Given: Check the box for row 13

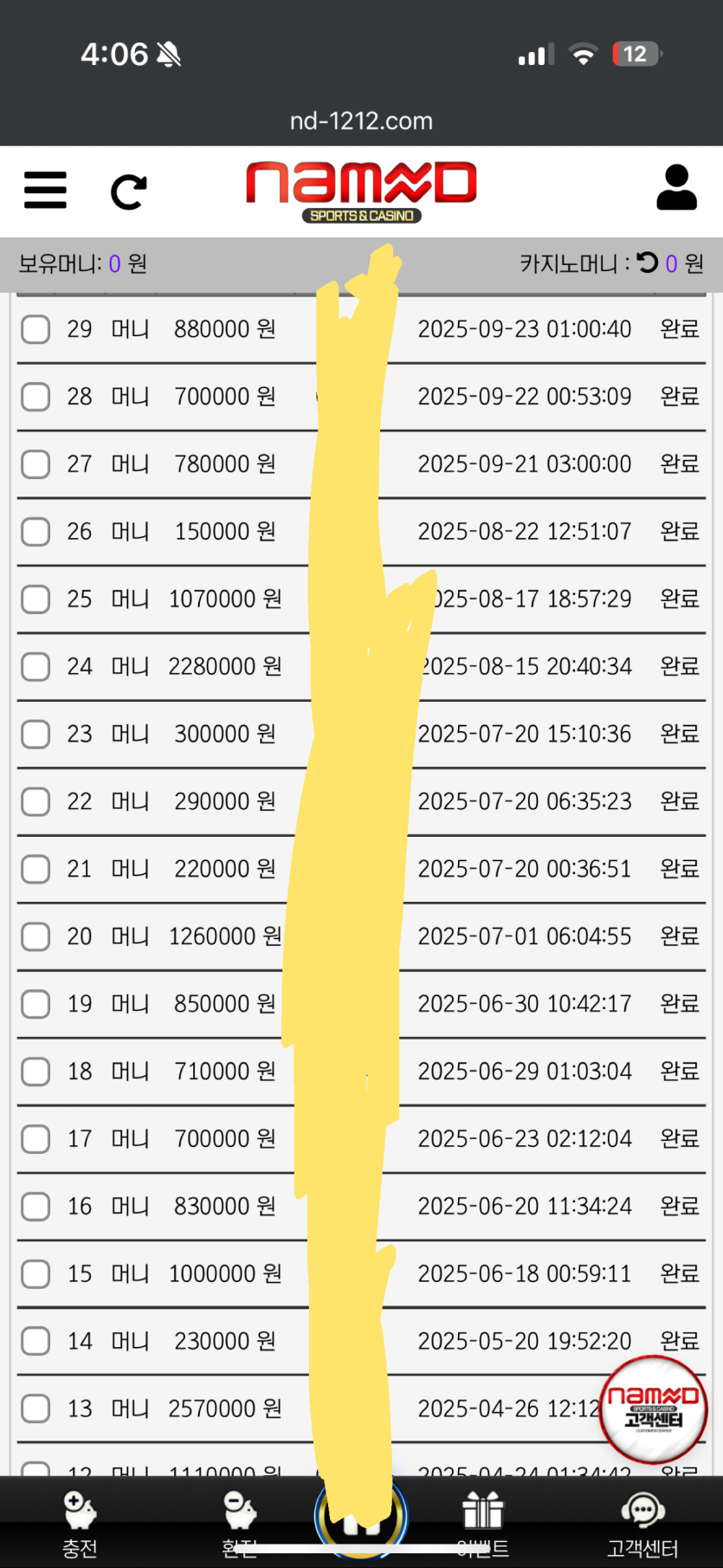Looking at the screenshot, I should click(36, 1409).
